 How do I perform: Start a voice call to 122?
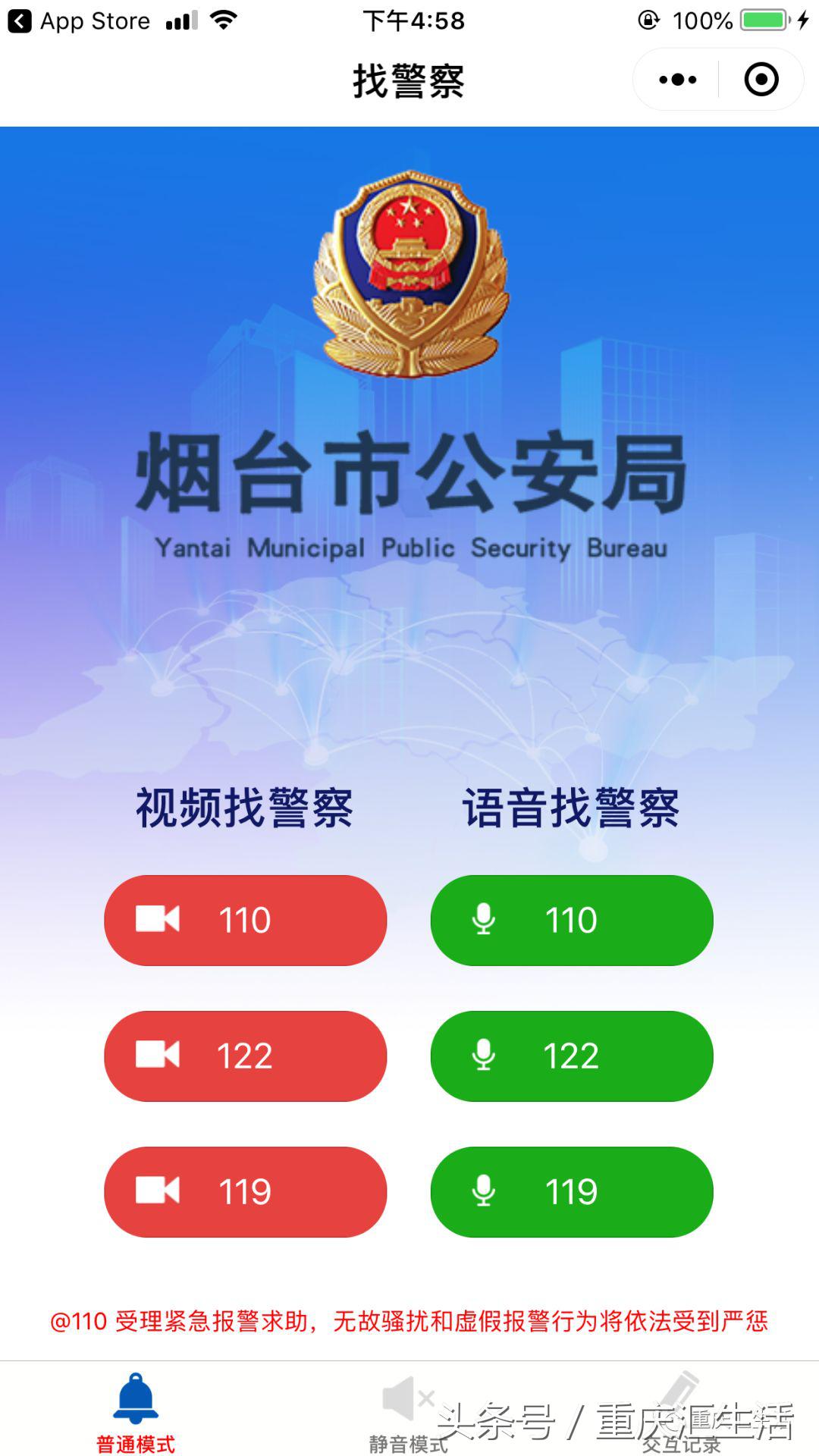coord(571,1056)
